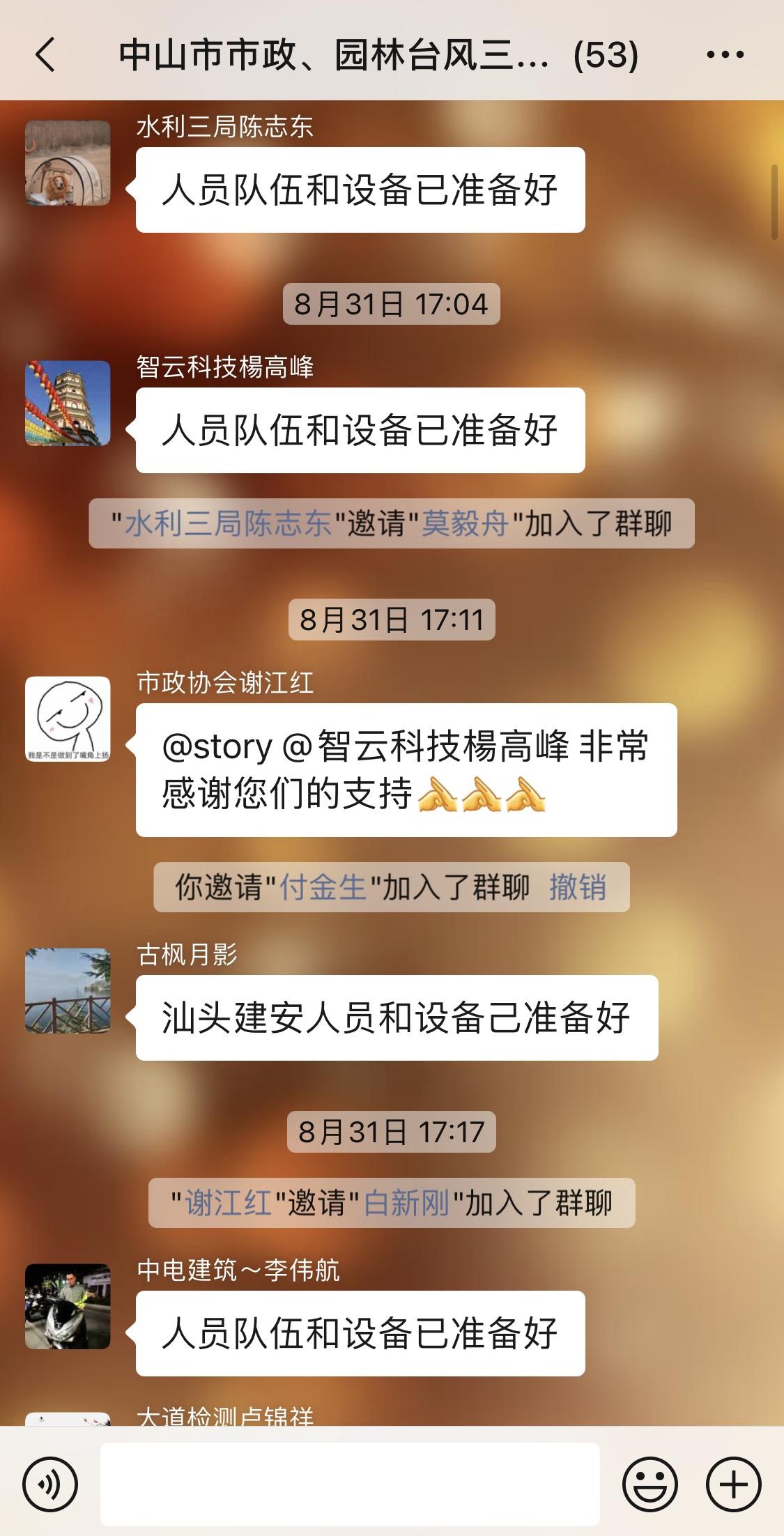
Task: Open 谢江红 link in the invite notice
Action: pyautogui.click(x=228, y=1203)
